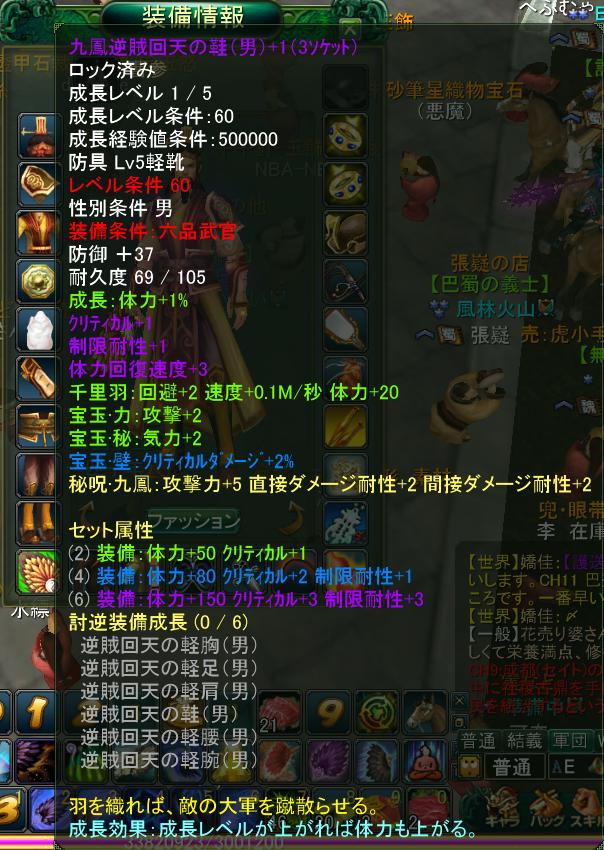Select the round gold coin item slot
Image resolution: width=604 pixels, height=850 pixels.
[39, 277]
